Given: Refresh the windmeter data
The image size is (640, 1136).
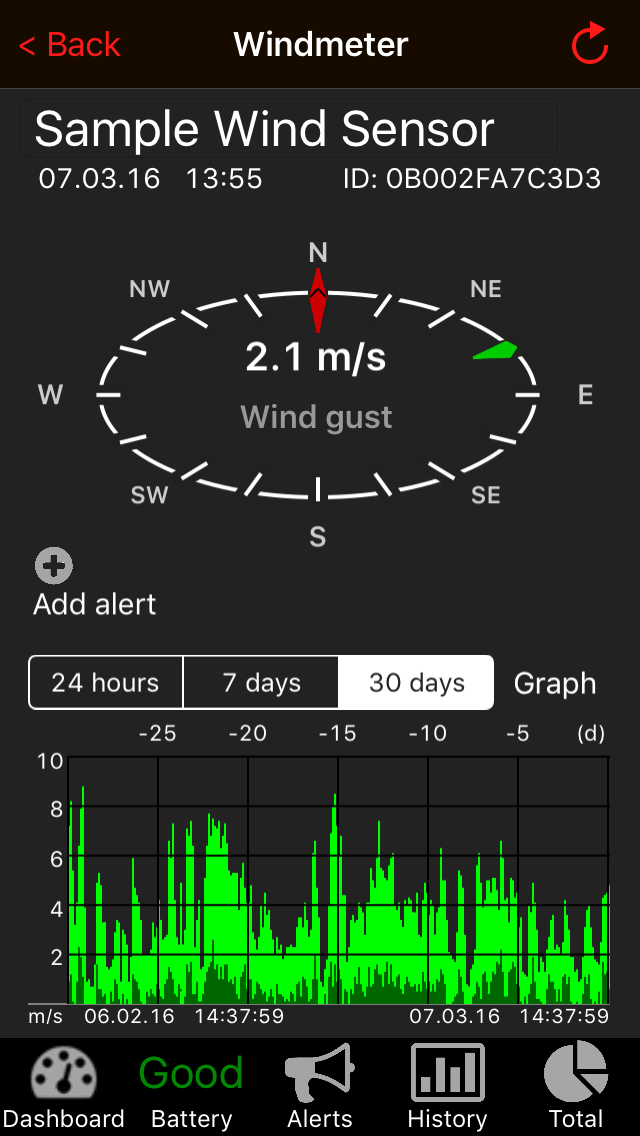Looking at the screenshot, I should point(589,43).
